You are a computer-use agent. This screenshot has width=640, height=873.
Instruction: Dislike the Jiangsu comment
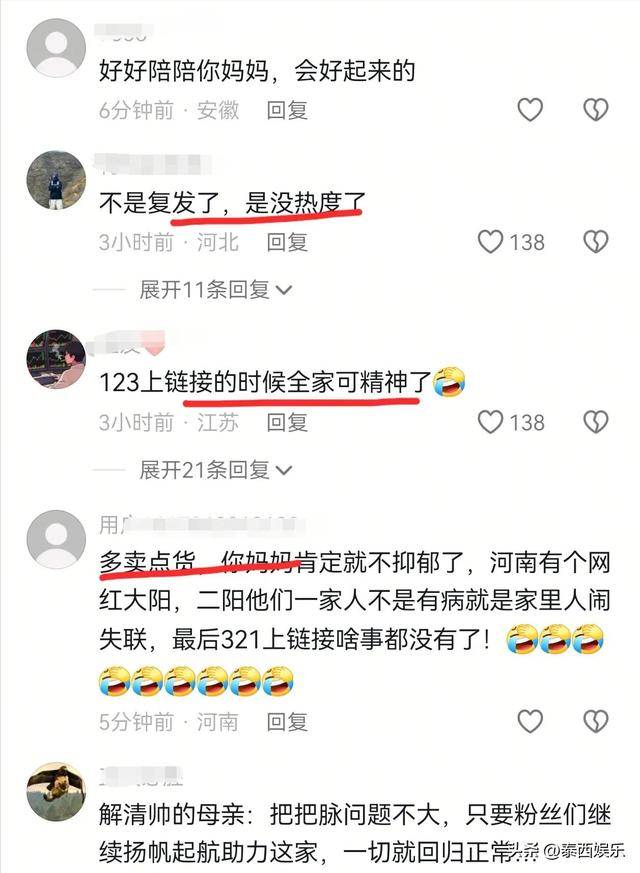(596, 421)
